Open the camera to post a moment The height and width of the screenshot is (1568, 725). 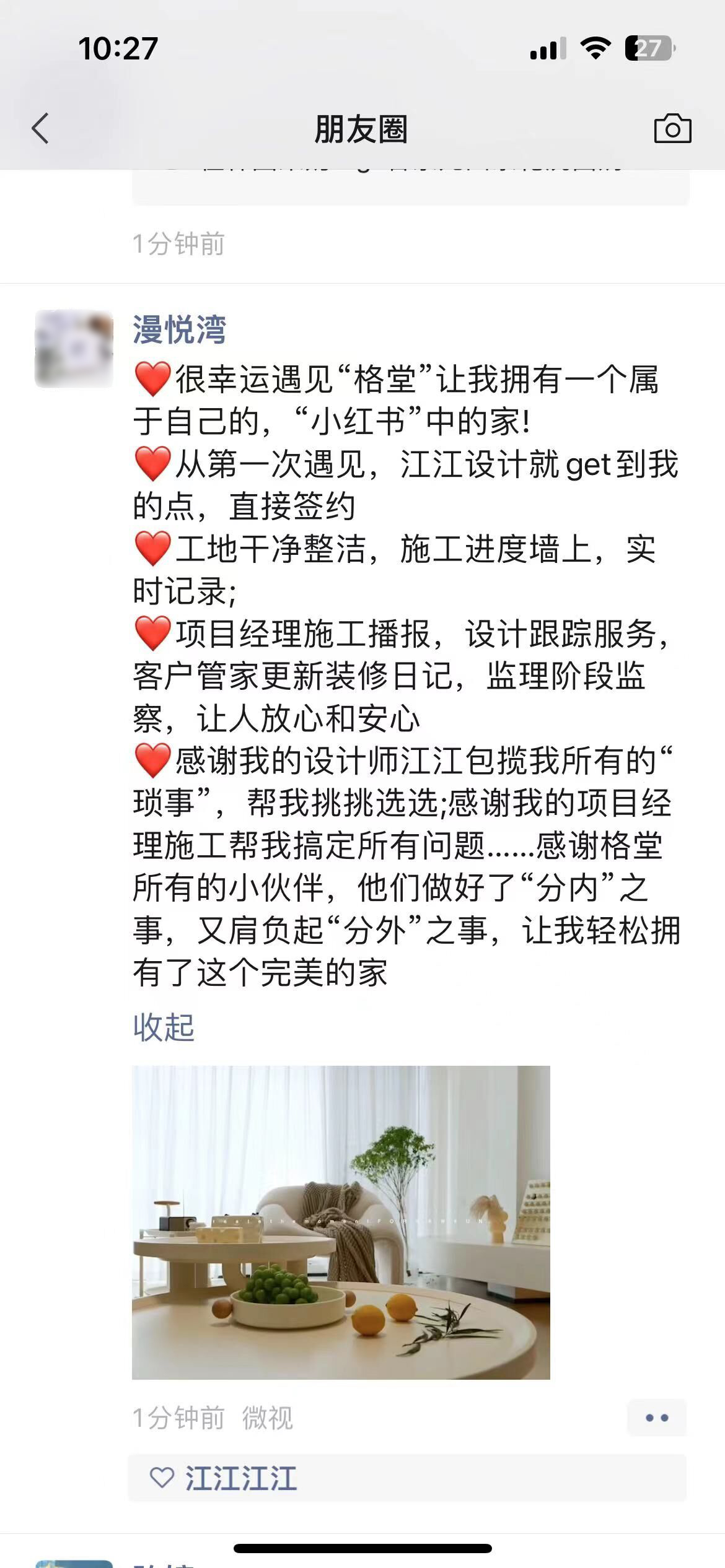672,129
